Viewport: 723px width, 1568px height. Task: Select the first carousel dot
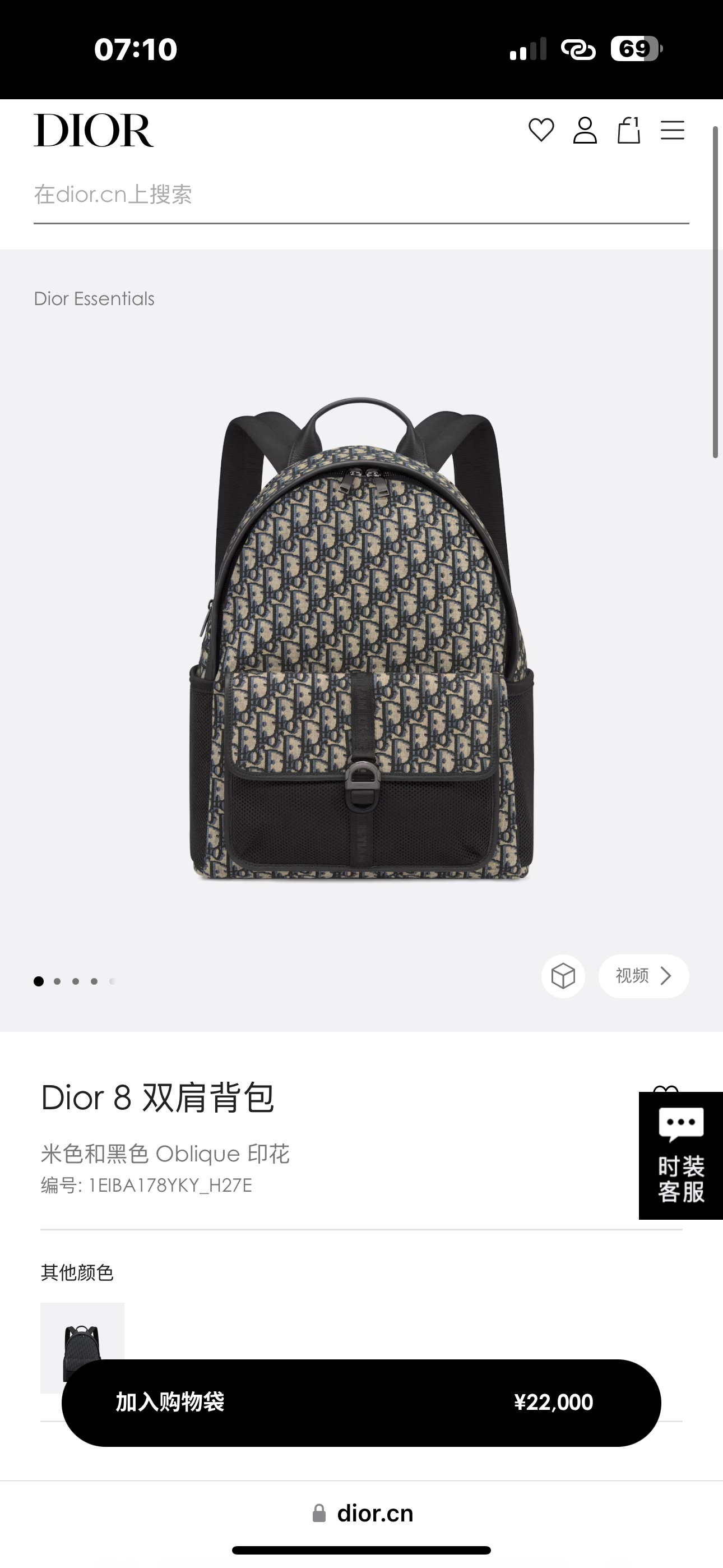(x=38, y=980)
